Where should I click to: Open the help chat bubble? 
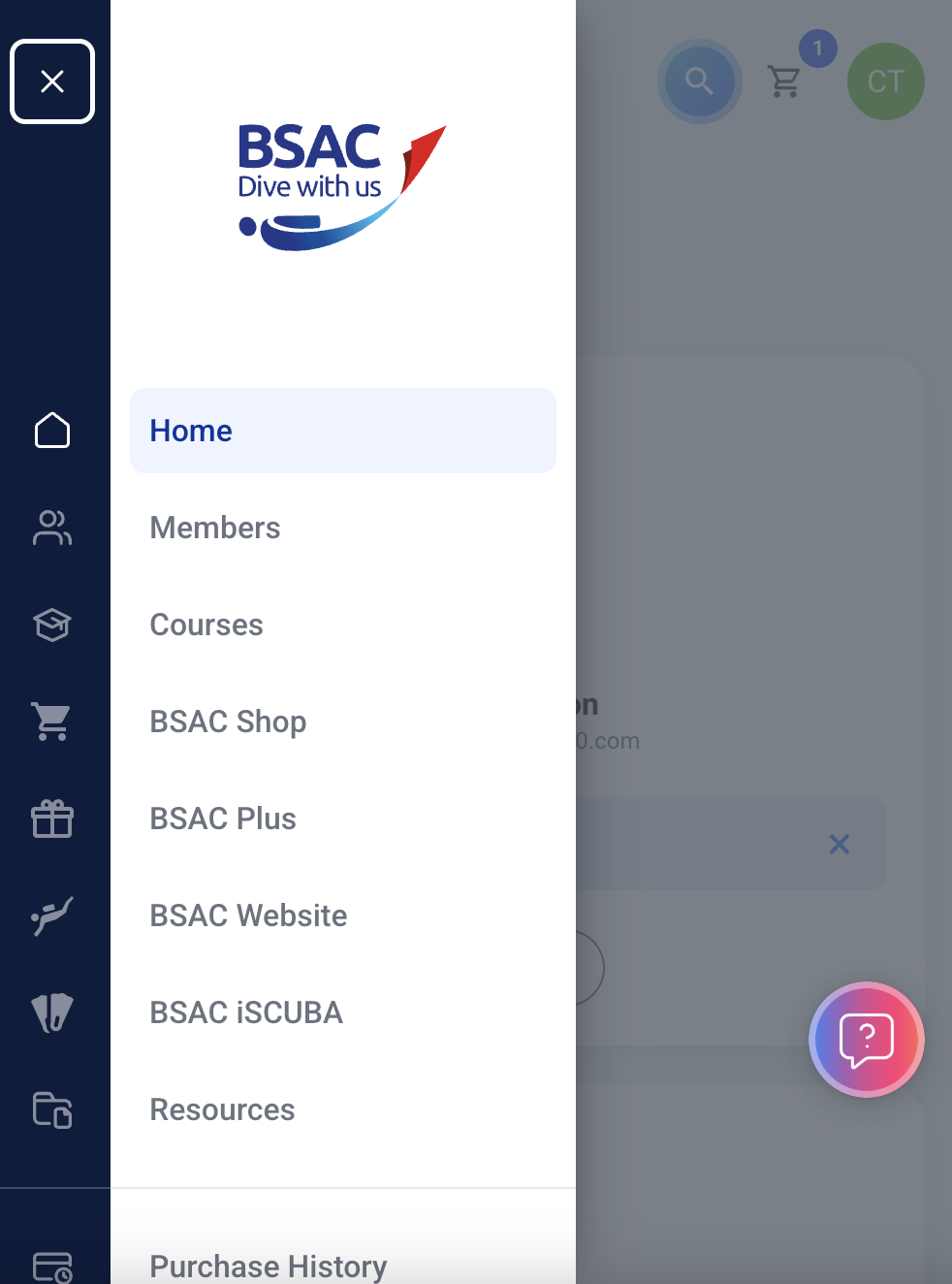pyautogui.click(x=866, y=1040)
